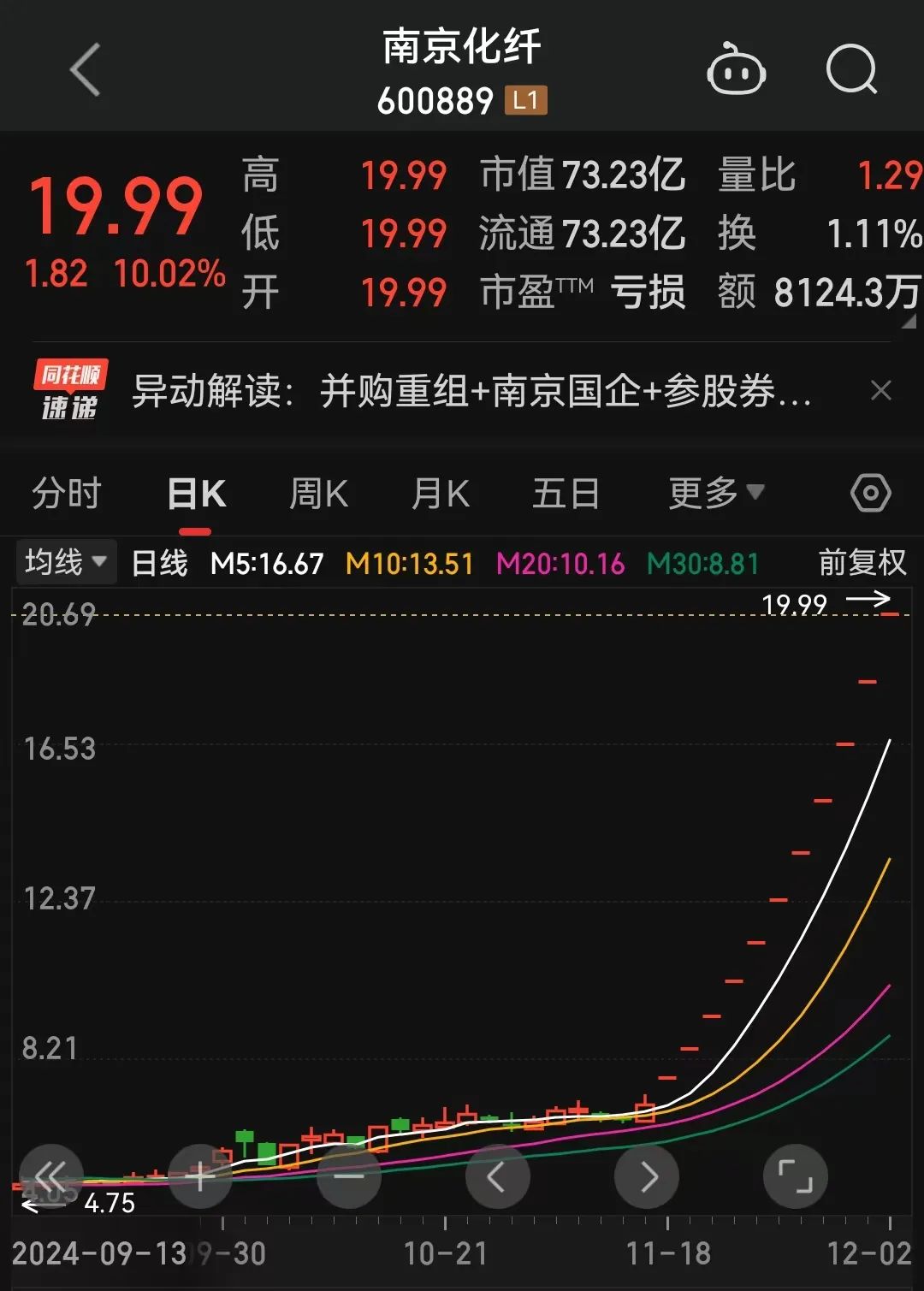Open the 异动解读 news link
924x1291 pixels.
471,392
